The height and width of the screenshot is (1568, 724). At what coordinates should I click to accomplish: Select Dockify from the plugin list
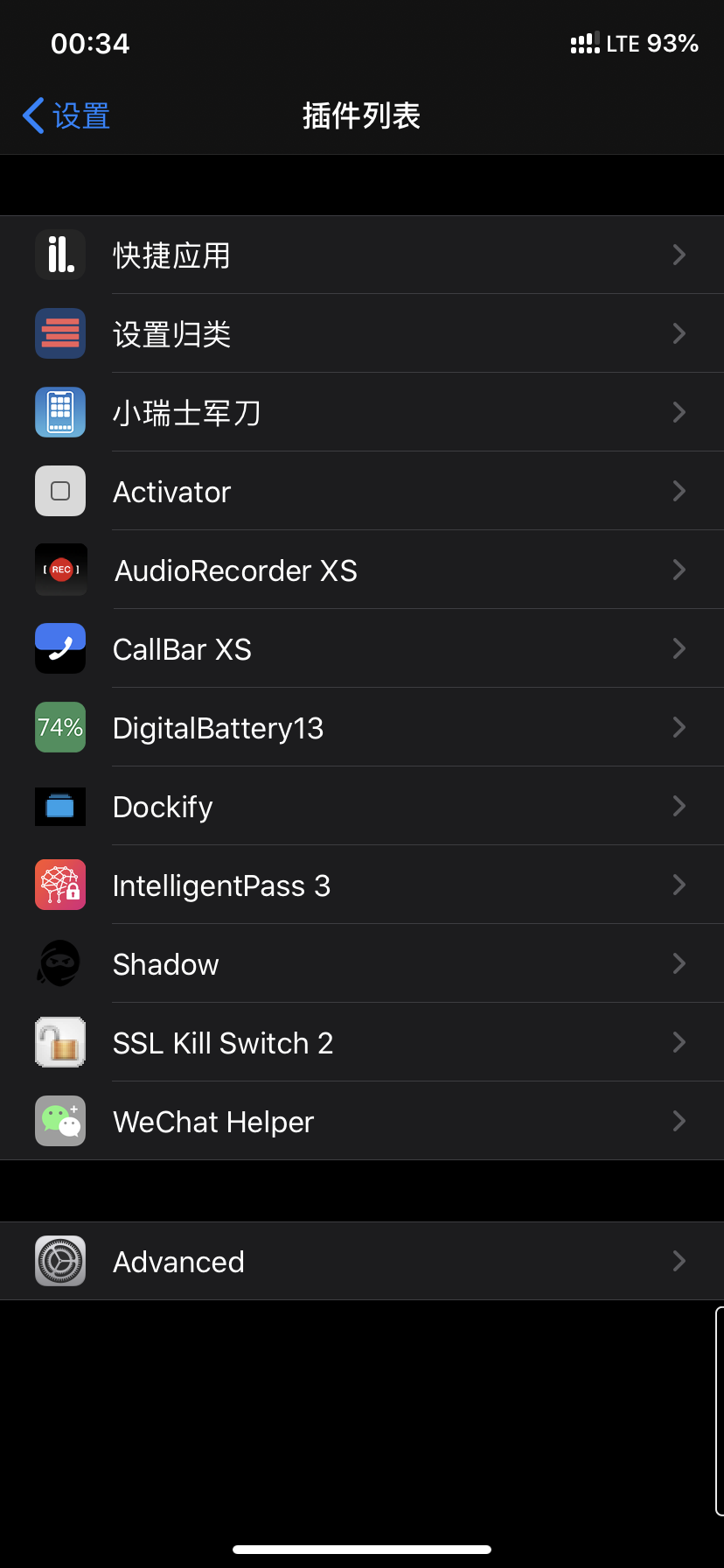click(x=362, y=806)
